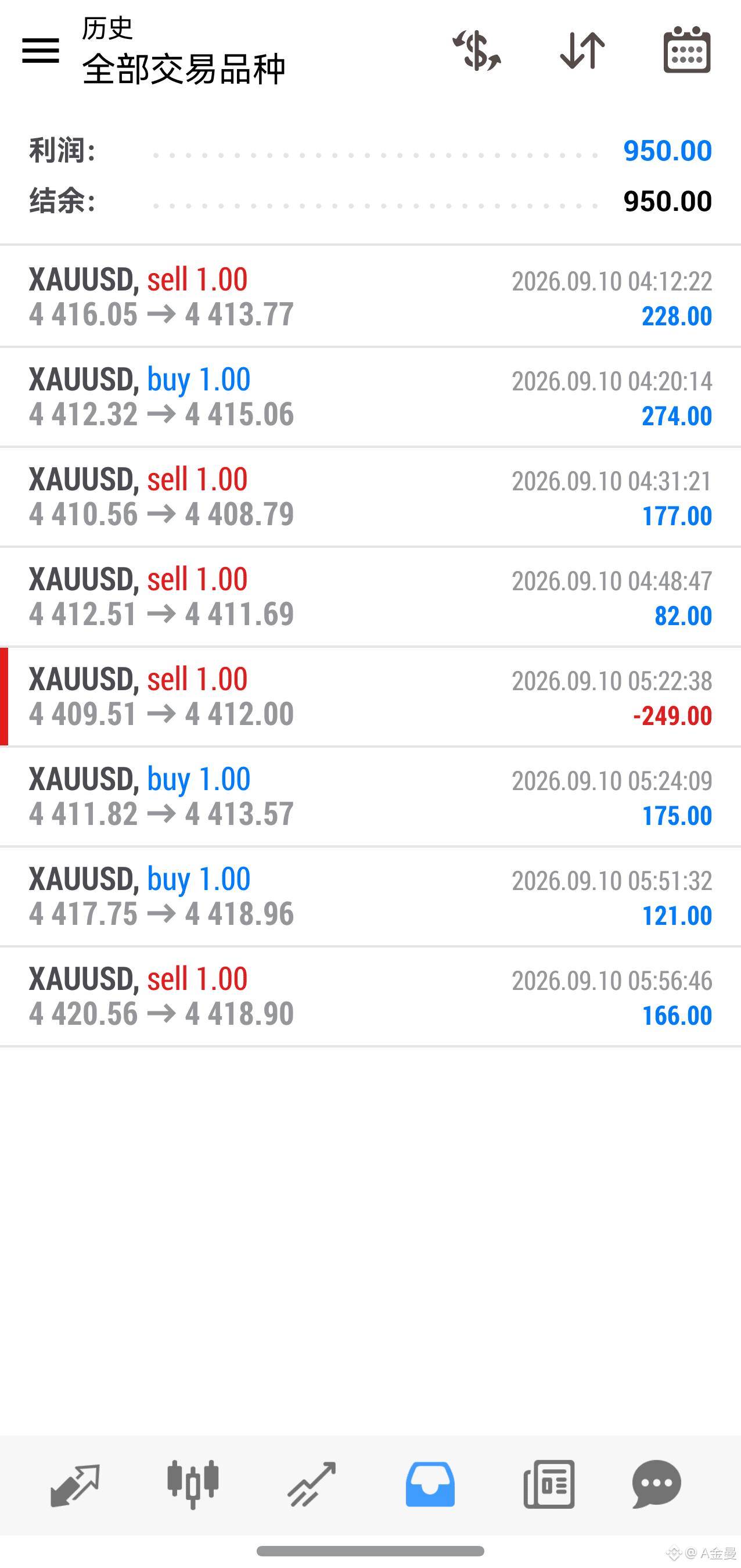Open the sell trade with 166.00 profit

(x=370, y=996)
